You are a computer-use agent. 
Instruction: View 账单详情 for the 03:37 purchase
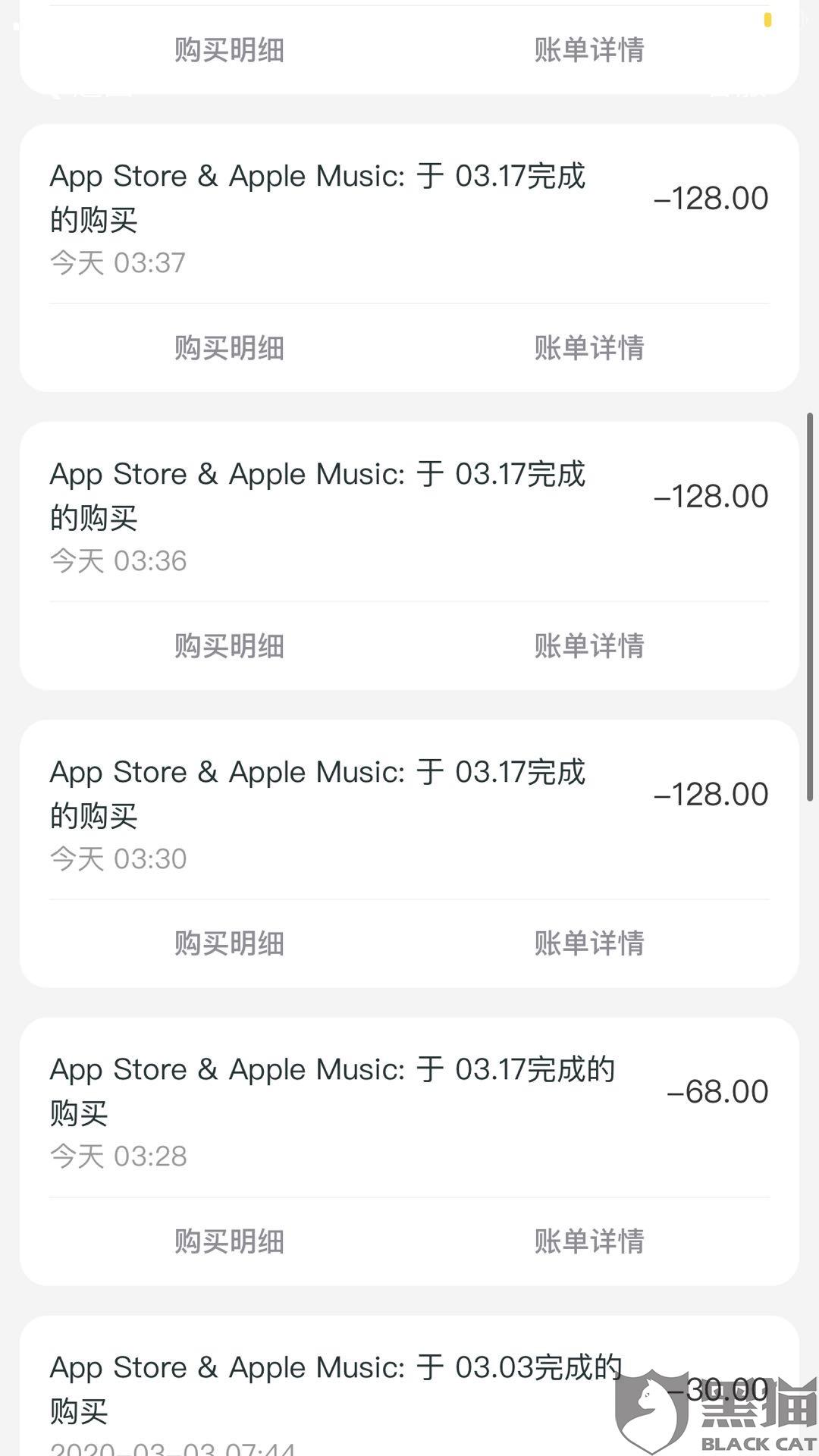click(x=589, y=348)
